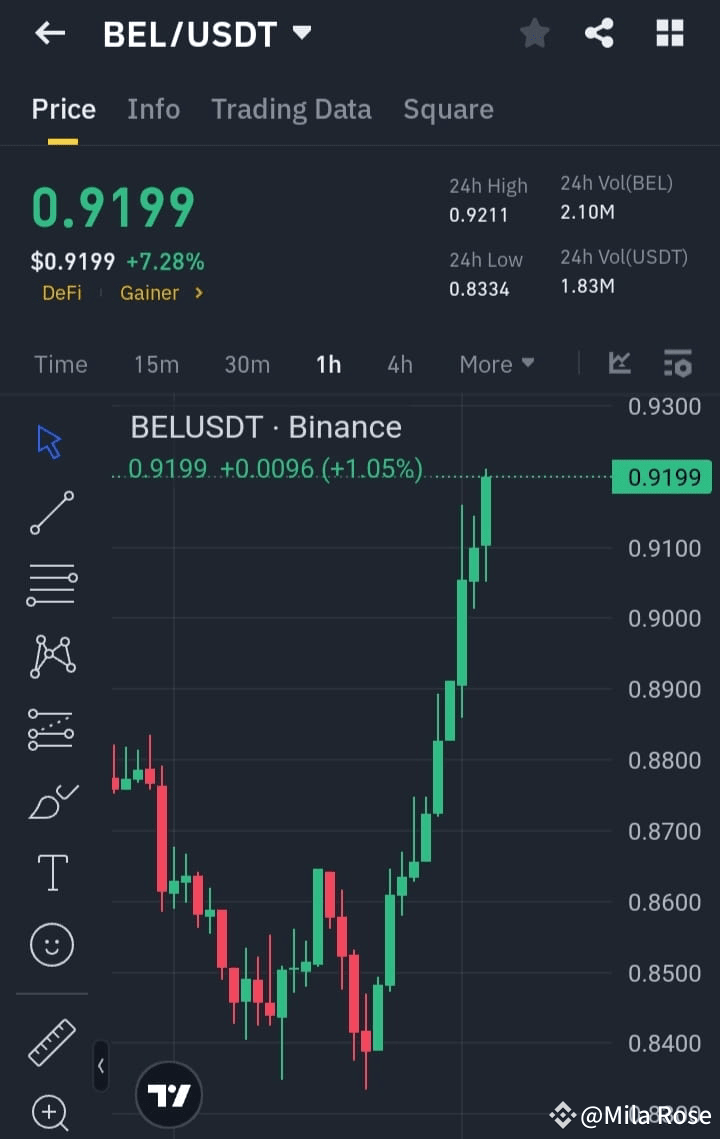Select the freehand brush drawing tool
The image size is (720, 1139).
[50, 800]
